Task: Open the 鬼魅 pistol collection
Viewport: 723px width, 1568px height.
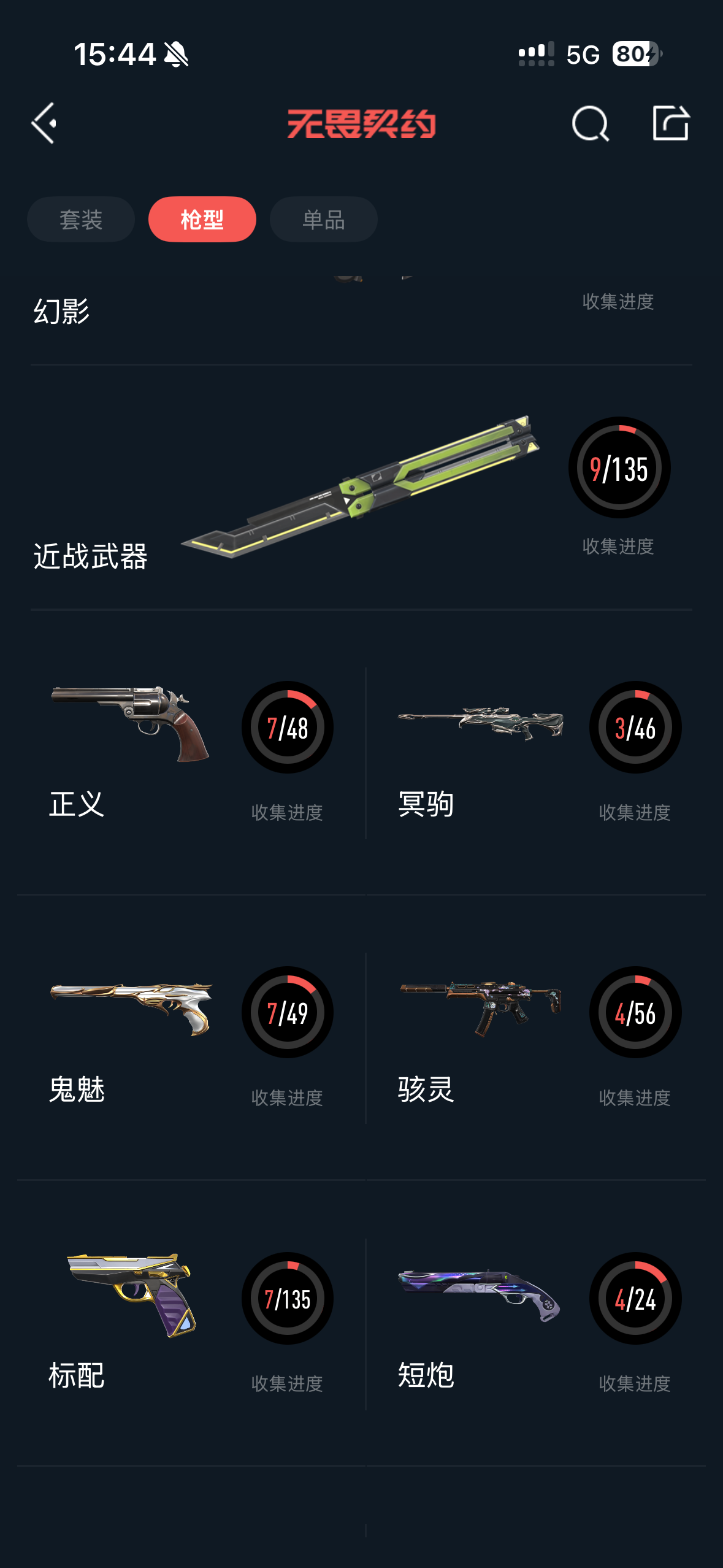Action: [x=191, y=1038]
